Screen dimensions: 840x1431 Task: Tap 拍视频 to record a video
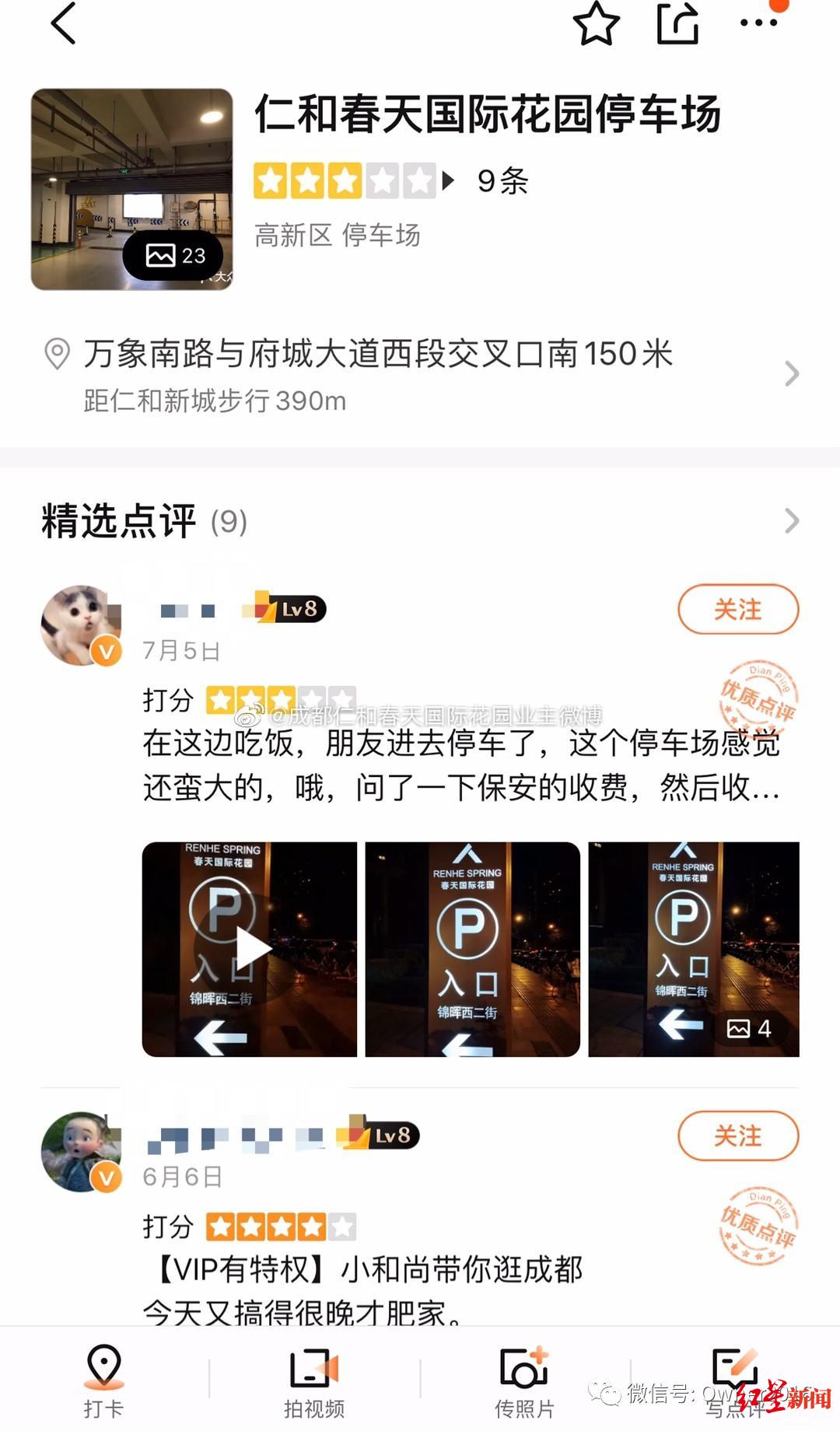point(313,1380)
